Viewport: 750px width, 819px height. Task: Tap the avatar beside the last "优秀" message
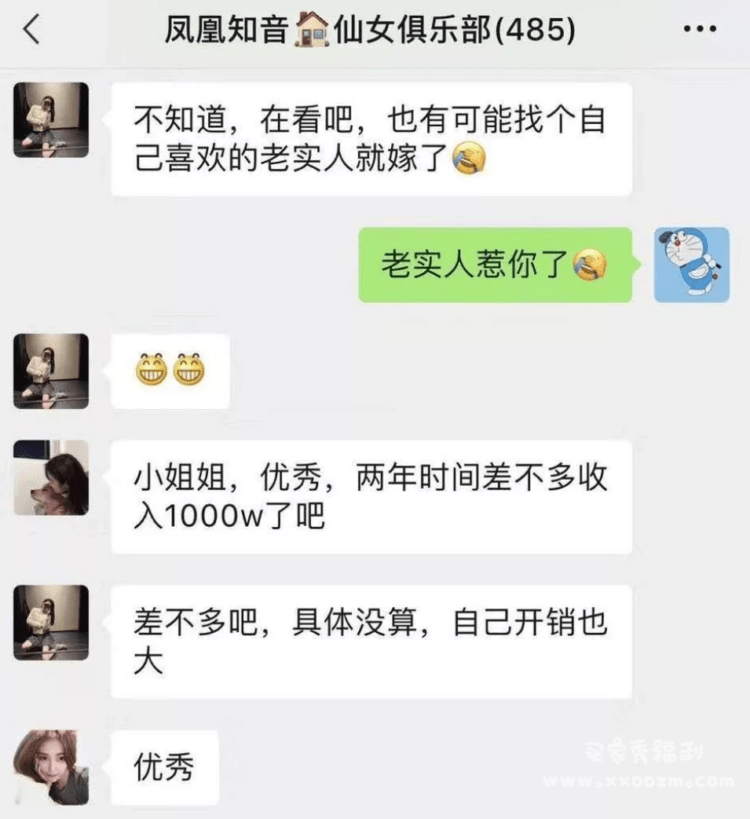pos(51,767)
